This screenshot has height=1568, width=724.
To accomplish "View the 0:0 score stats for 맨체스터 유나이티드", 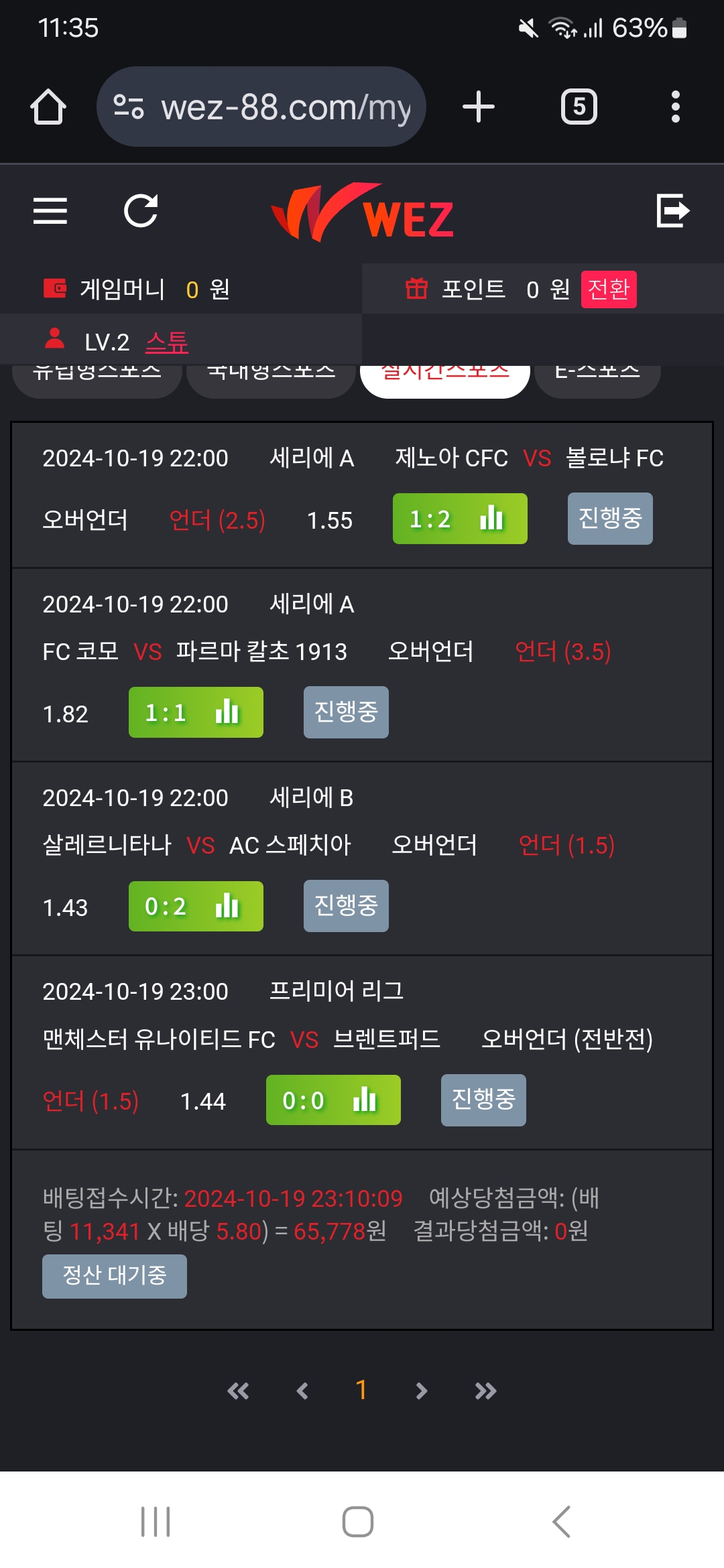I will 333,1100.
